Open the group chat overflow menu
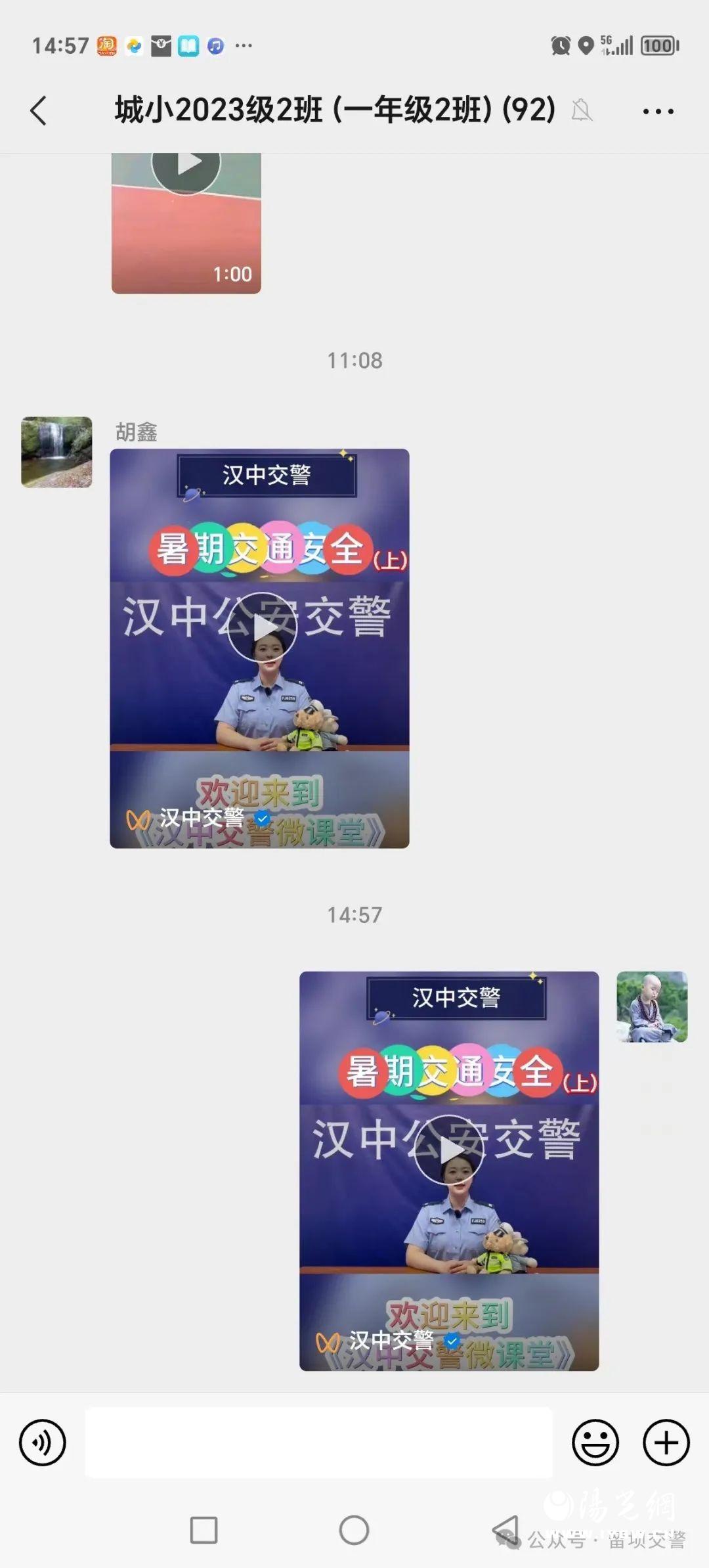The width and height of the screenshot is (709, 1568). point(658,111)
